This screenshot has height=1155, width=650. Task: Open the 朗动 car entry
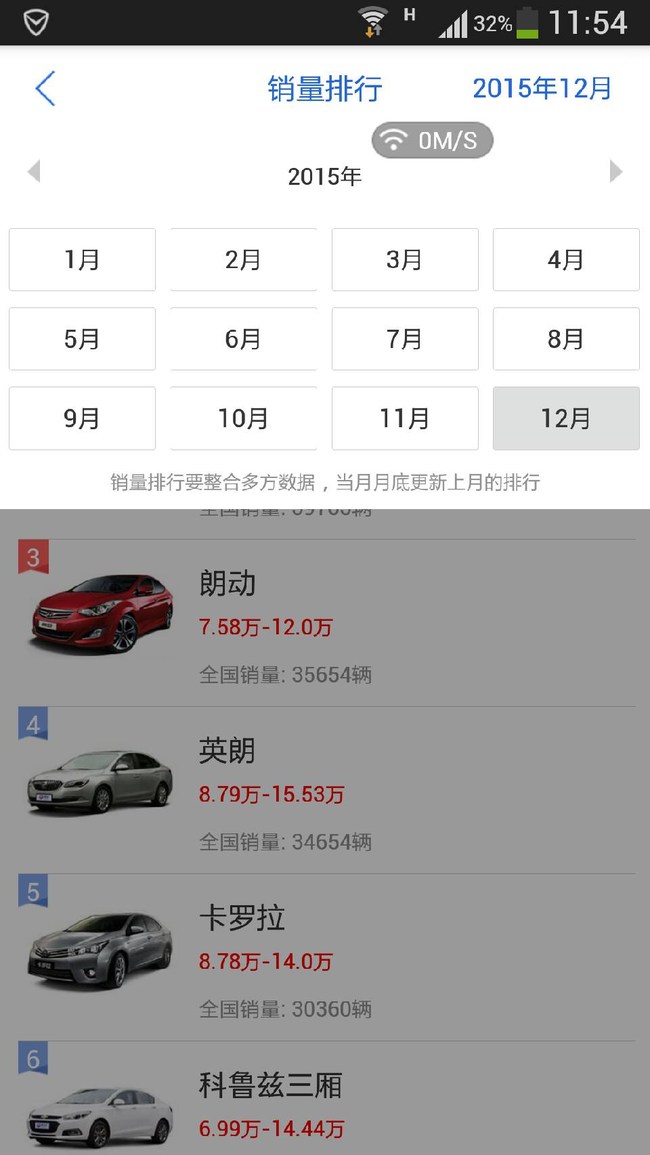[325, 624]
